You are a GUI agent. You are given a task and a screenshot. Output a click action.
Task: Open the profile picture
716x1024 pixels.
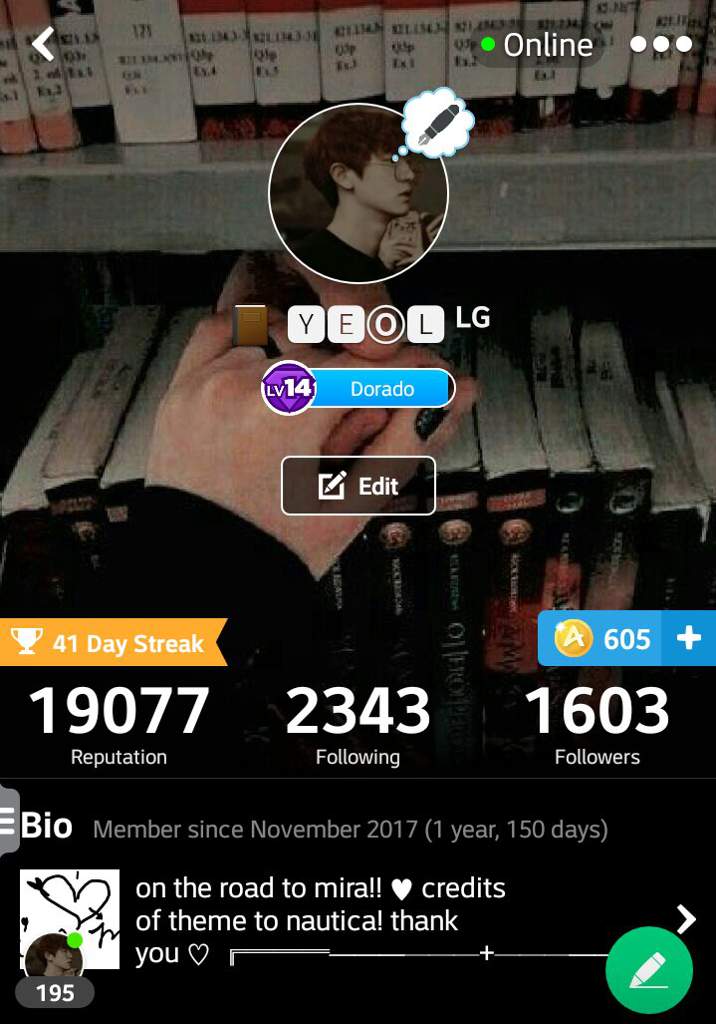point(357,193)
